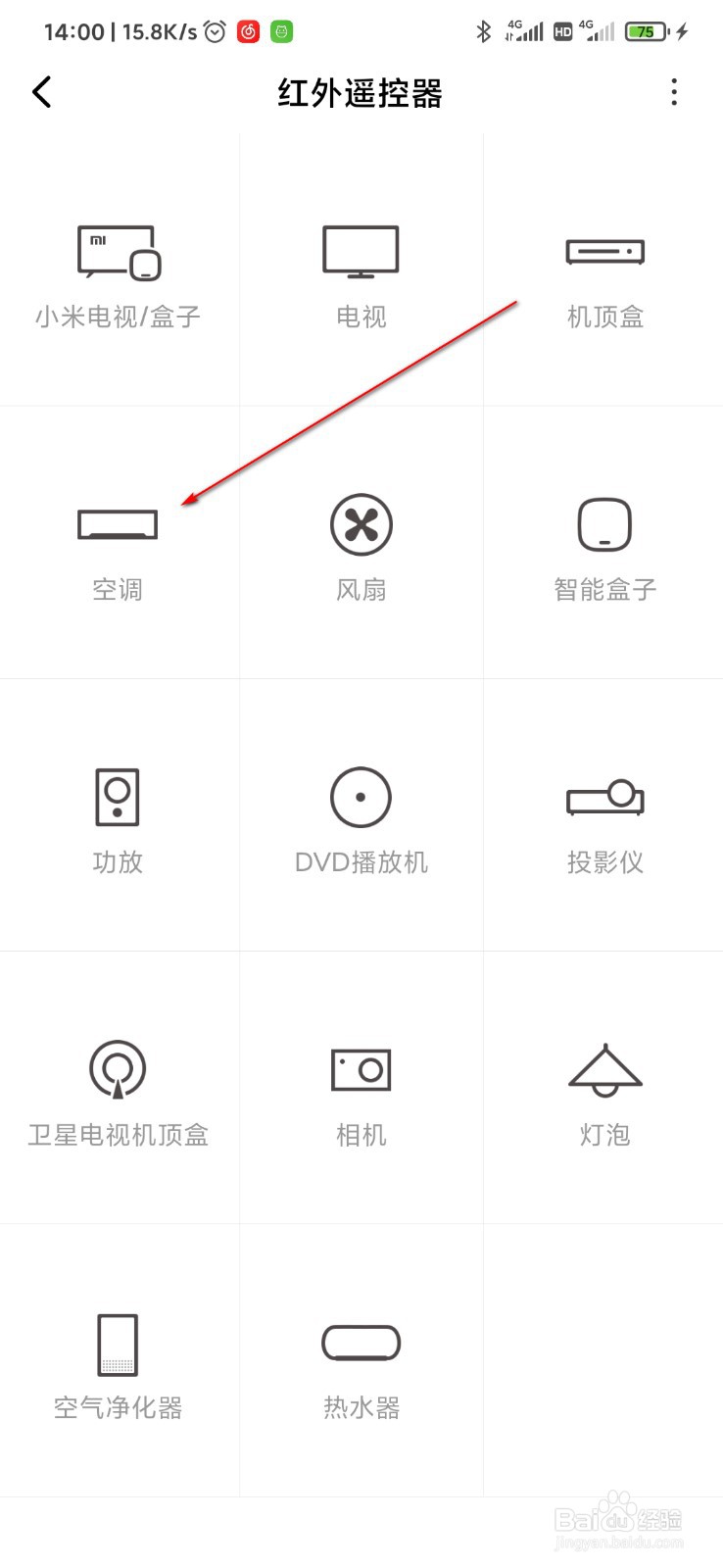
Task: Select the 空调 (air conditioner) remote icon
Action: [x=117, y=544]
